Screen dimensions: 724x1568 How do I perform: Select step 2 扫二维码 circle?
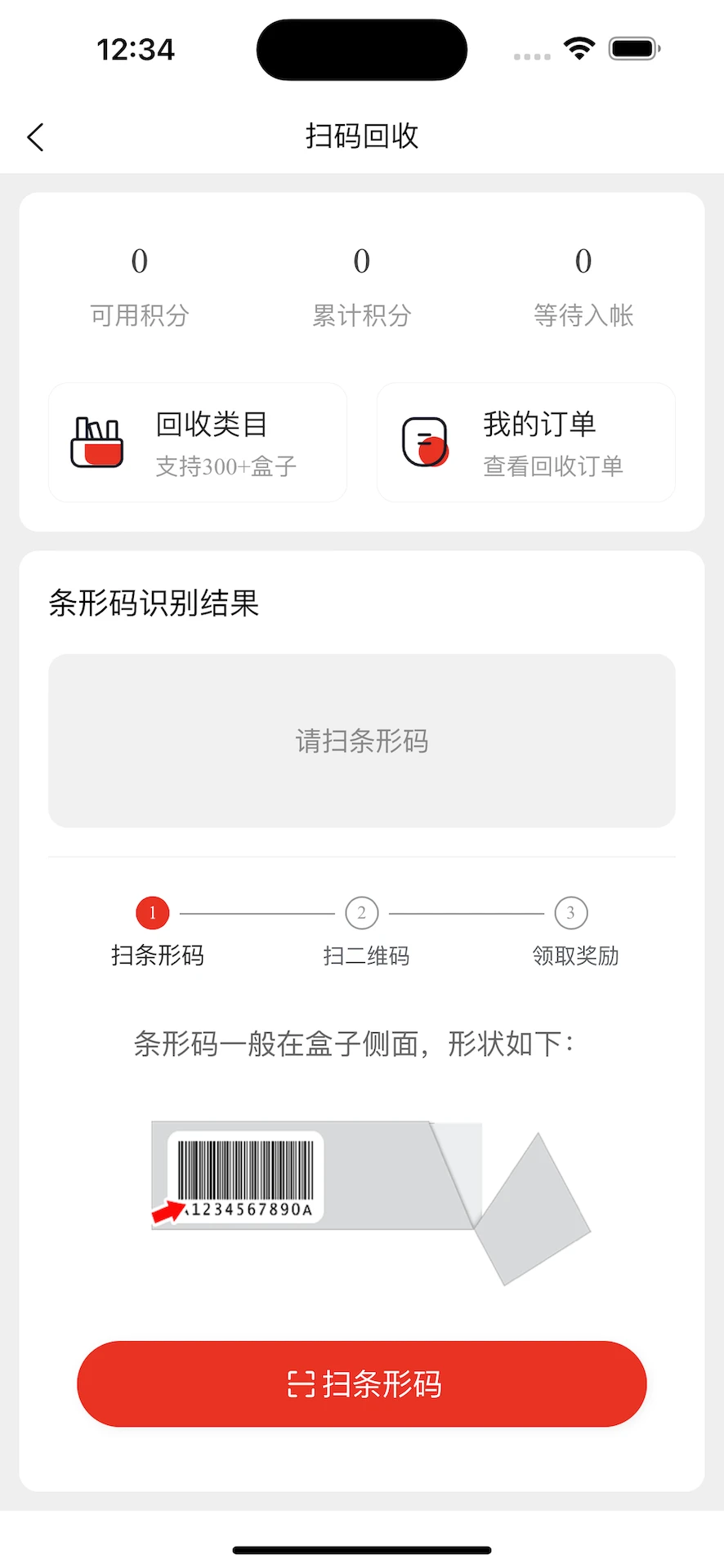(x=362, y=912)
